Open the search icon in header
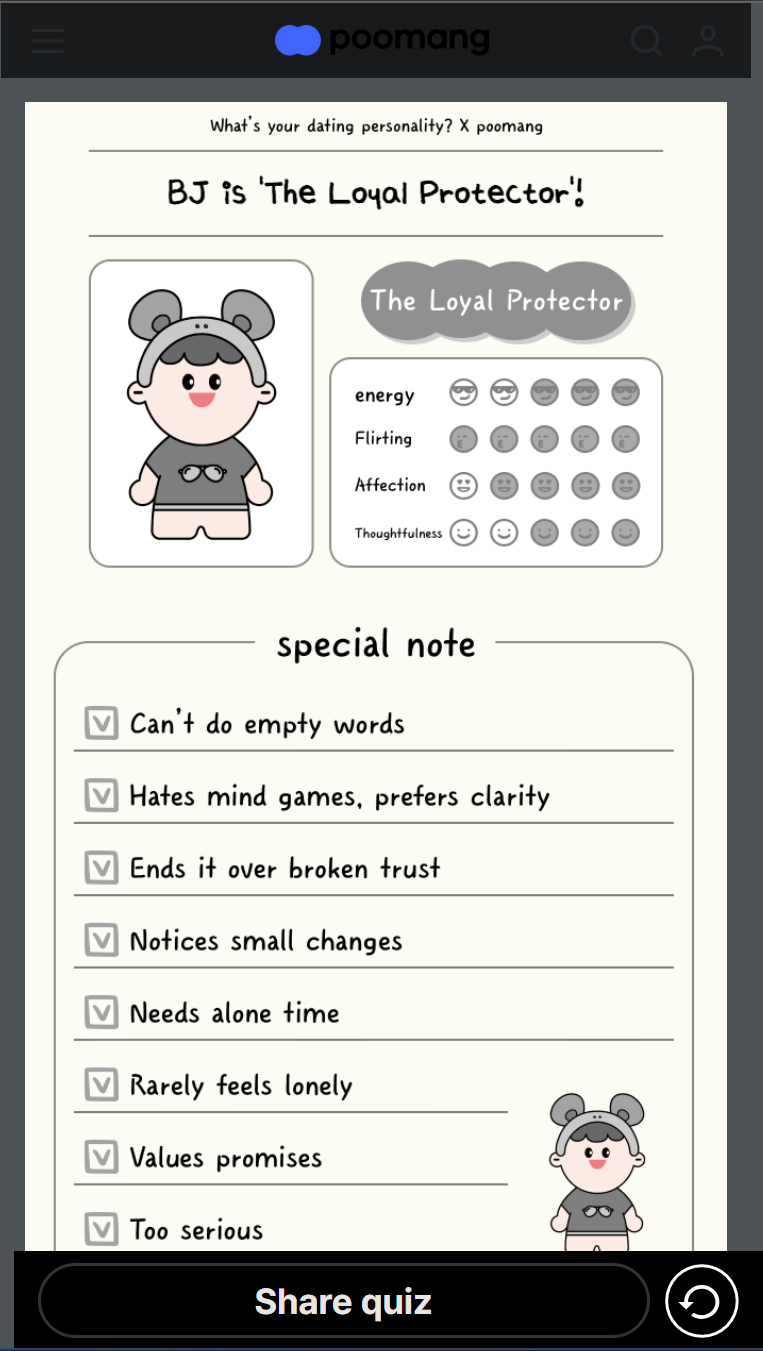 646,41
